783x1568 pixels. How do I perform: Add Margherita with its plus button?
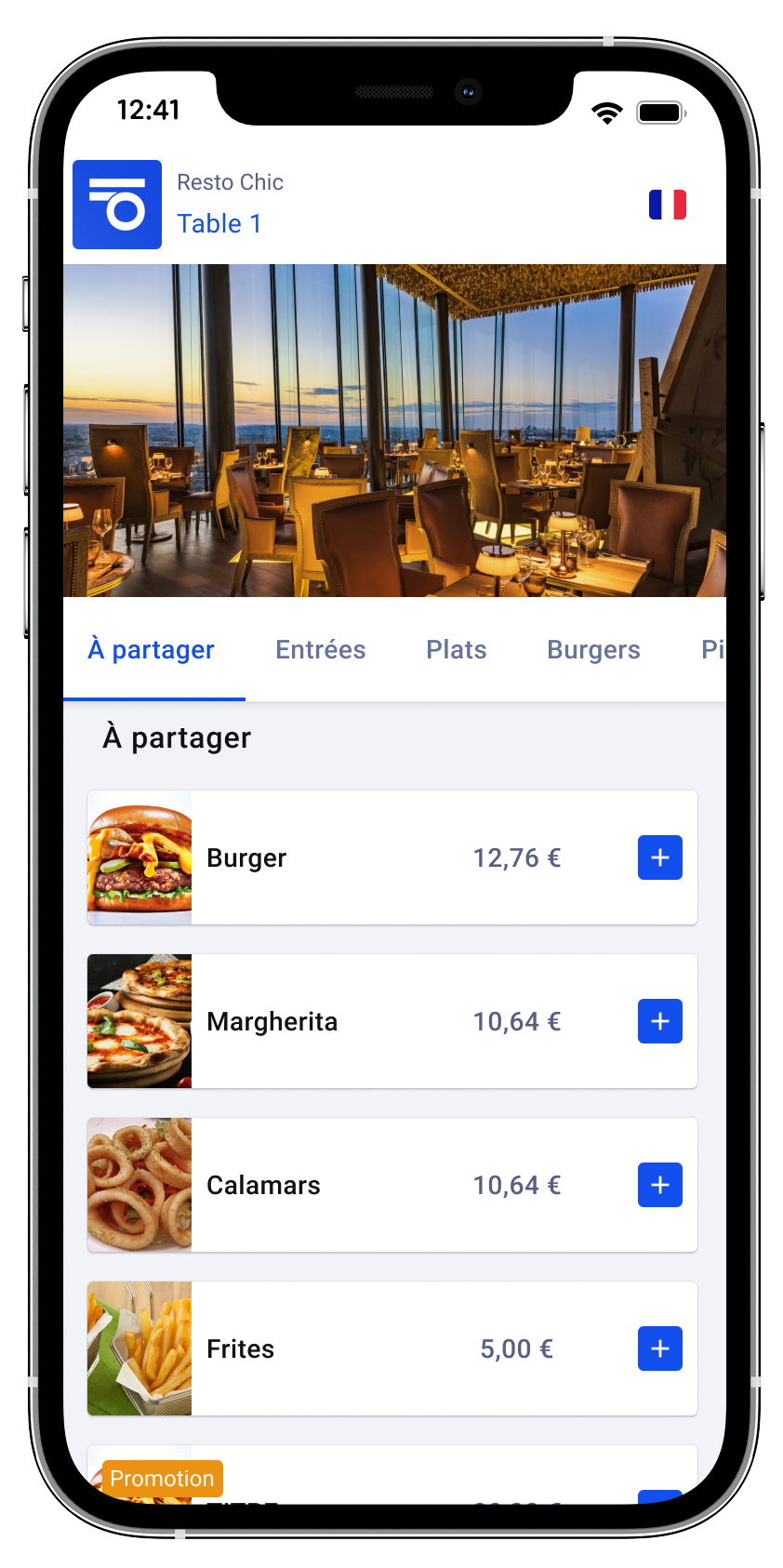pyautogui.click(x=659, y=1021)
